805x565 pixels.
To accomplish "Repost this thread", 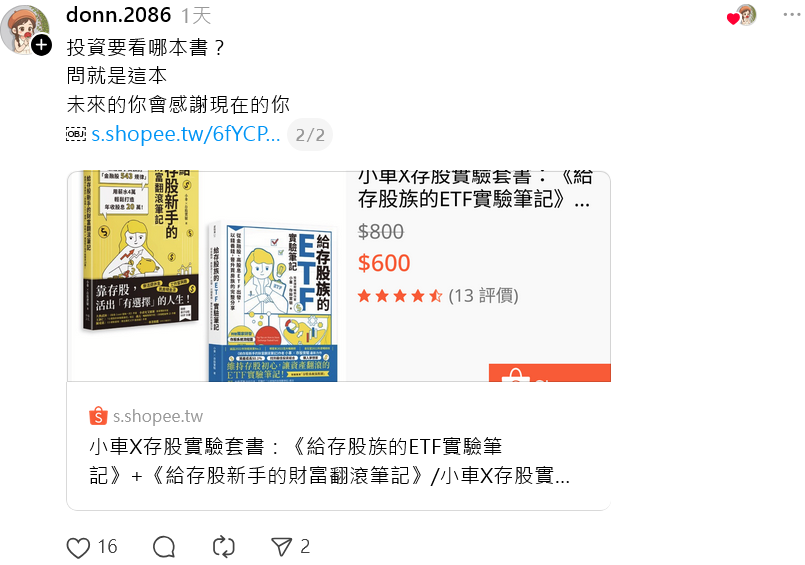I will point(225,547).
